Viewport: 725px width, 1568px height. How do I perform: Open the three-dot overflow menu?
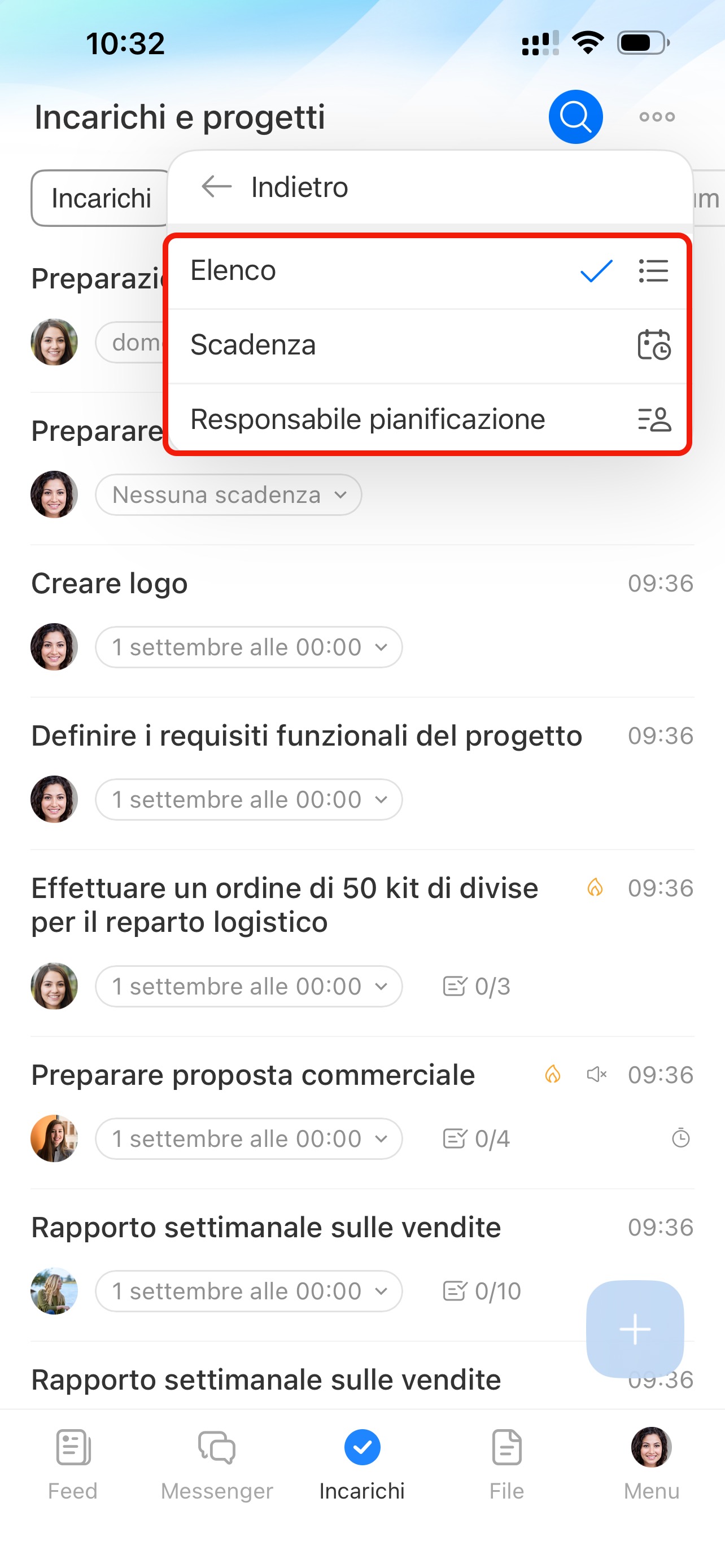click(x=657, y=116)
